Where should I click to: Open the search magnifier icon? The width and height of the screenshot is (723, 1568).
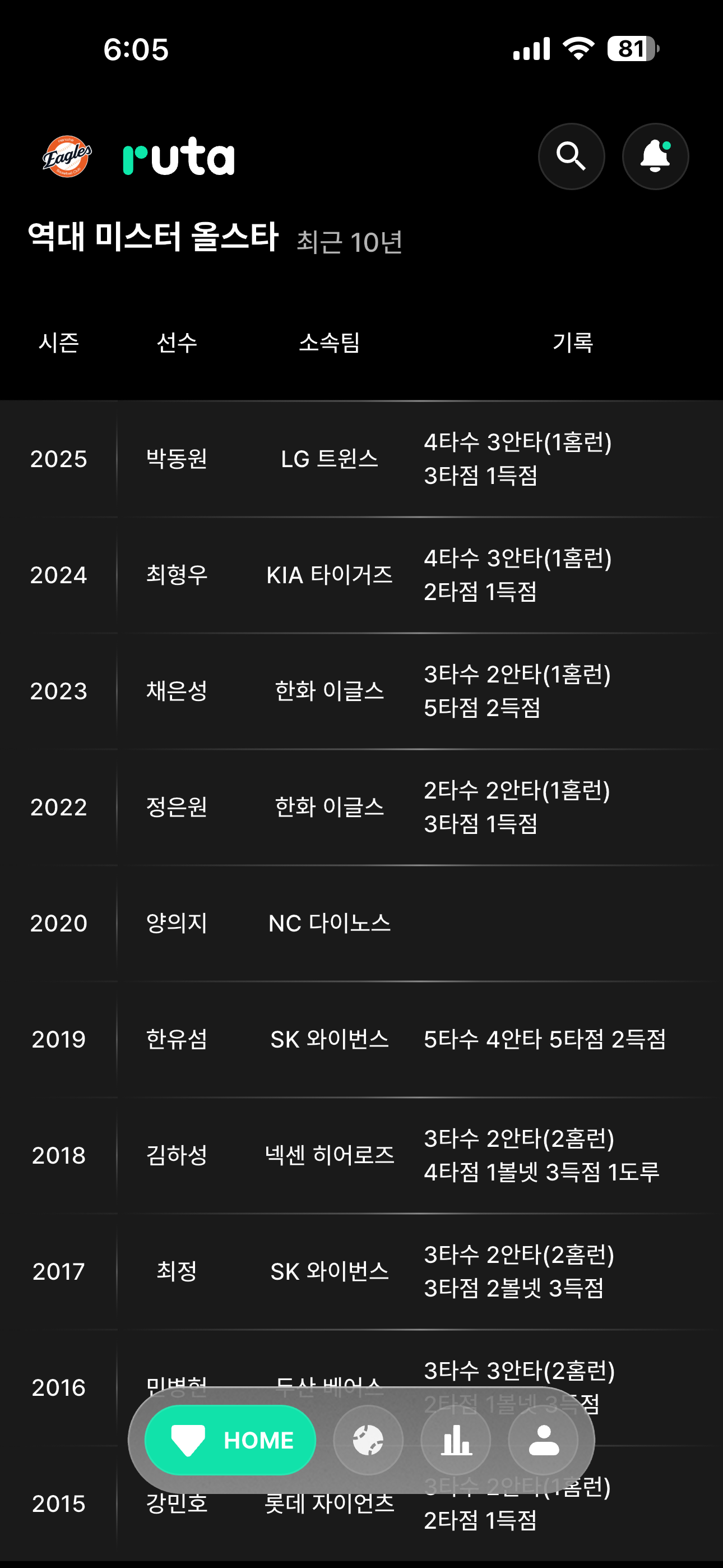pos(571,156)
